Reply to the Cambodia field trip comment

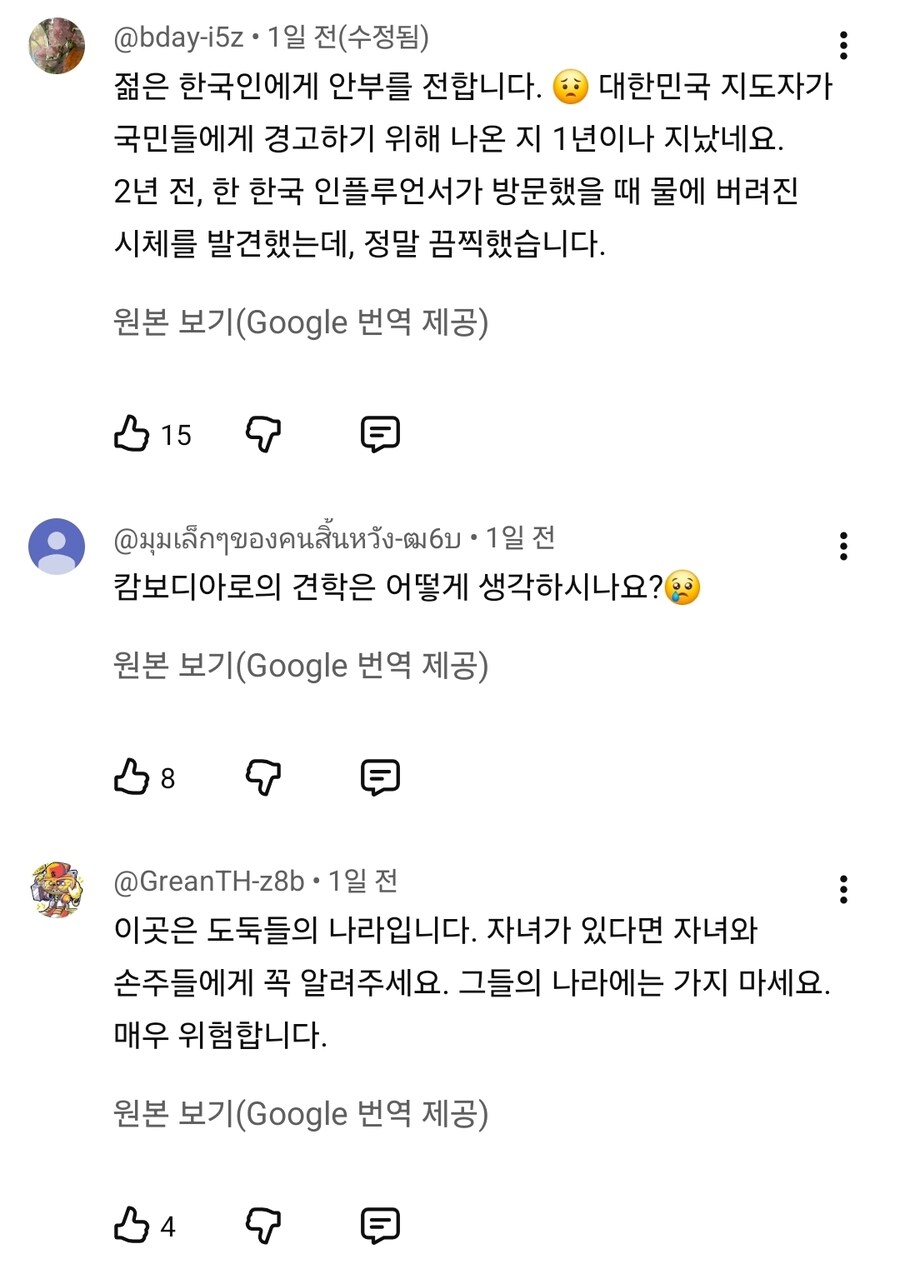coord(380,777)
